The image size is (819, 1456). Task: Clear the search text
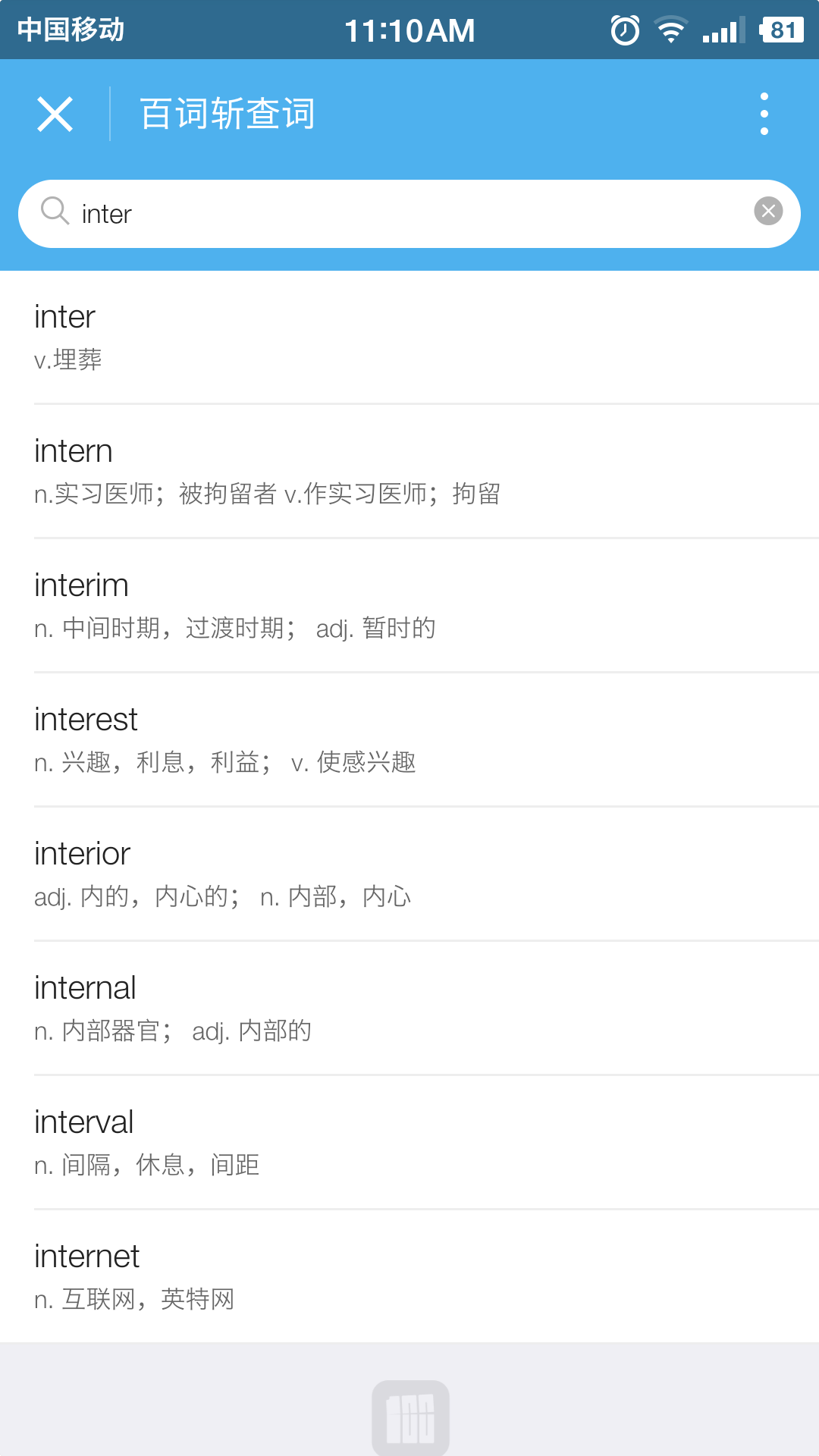pos(768,211)
